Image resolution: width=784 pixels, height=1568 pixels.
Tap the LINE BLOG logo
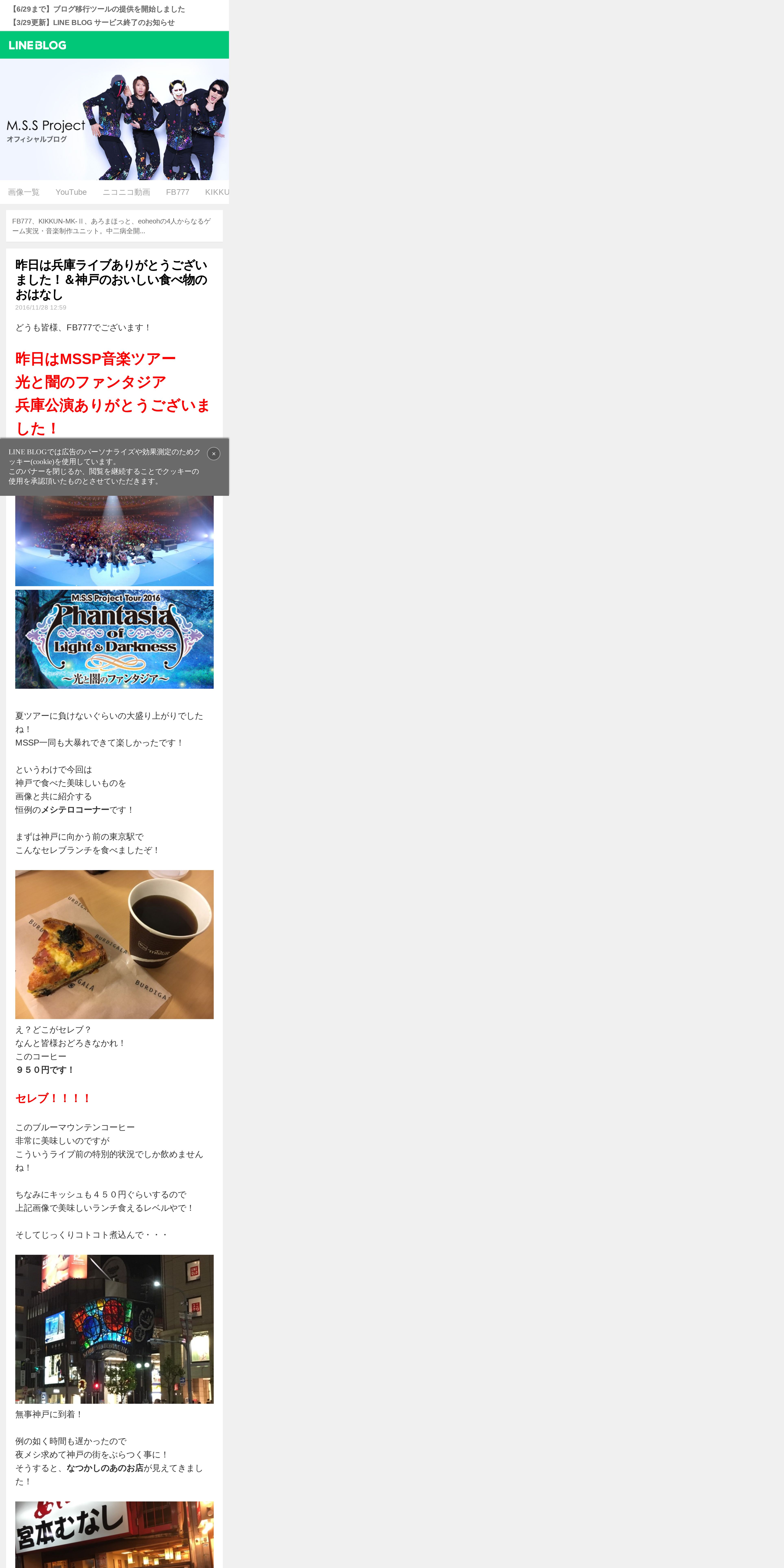[x=38, y=45]
